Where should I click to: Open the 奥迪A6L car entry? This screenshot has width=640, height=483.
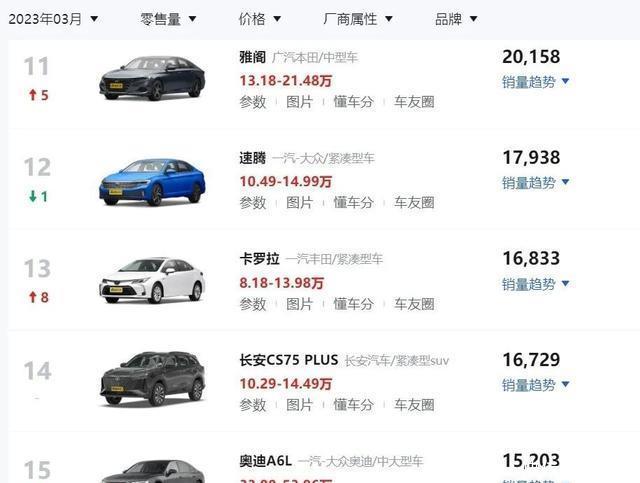pos(265,462)
